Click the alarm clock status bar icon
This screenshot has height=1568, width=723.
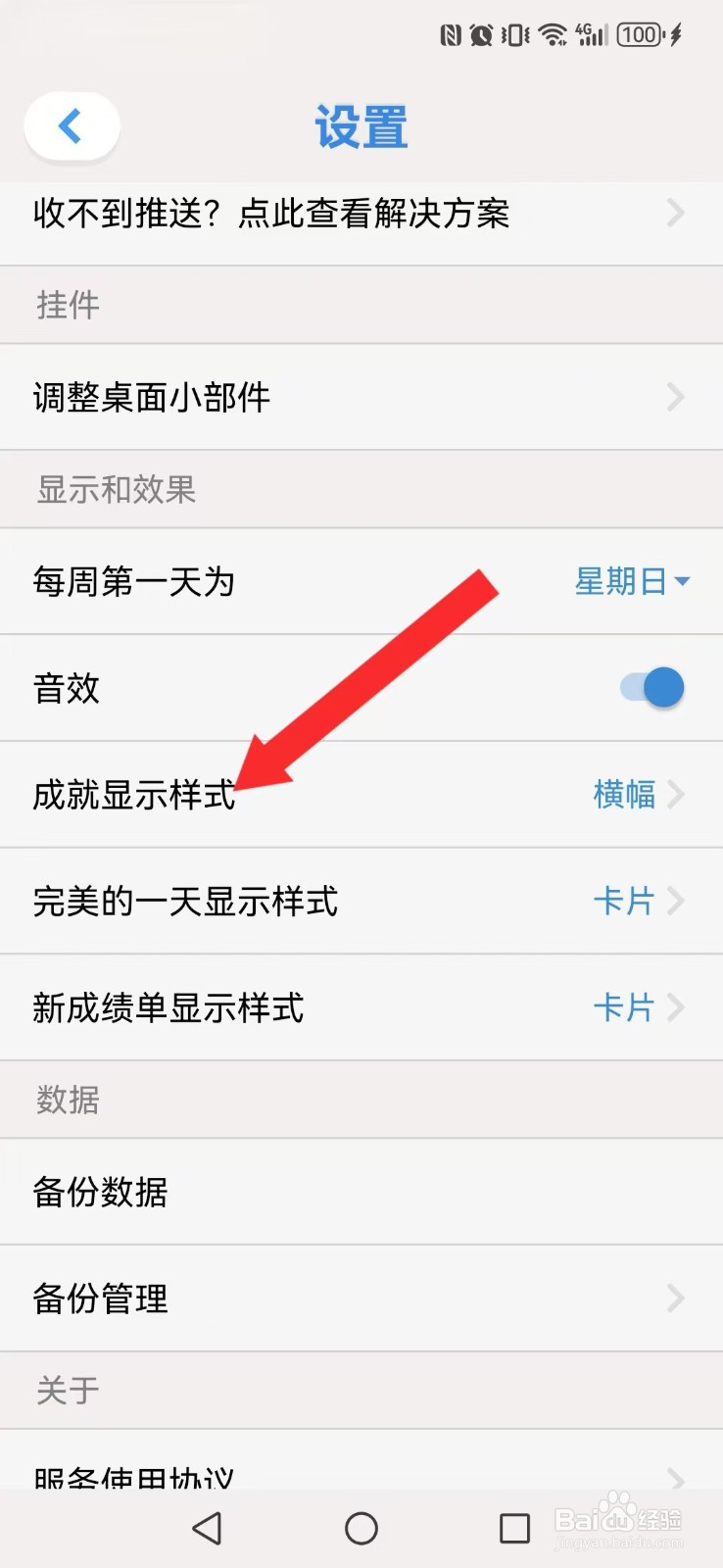point(482,33)
